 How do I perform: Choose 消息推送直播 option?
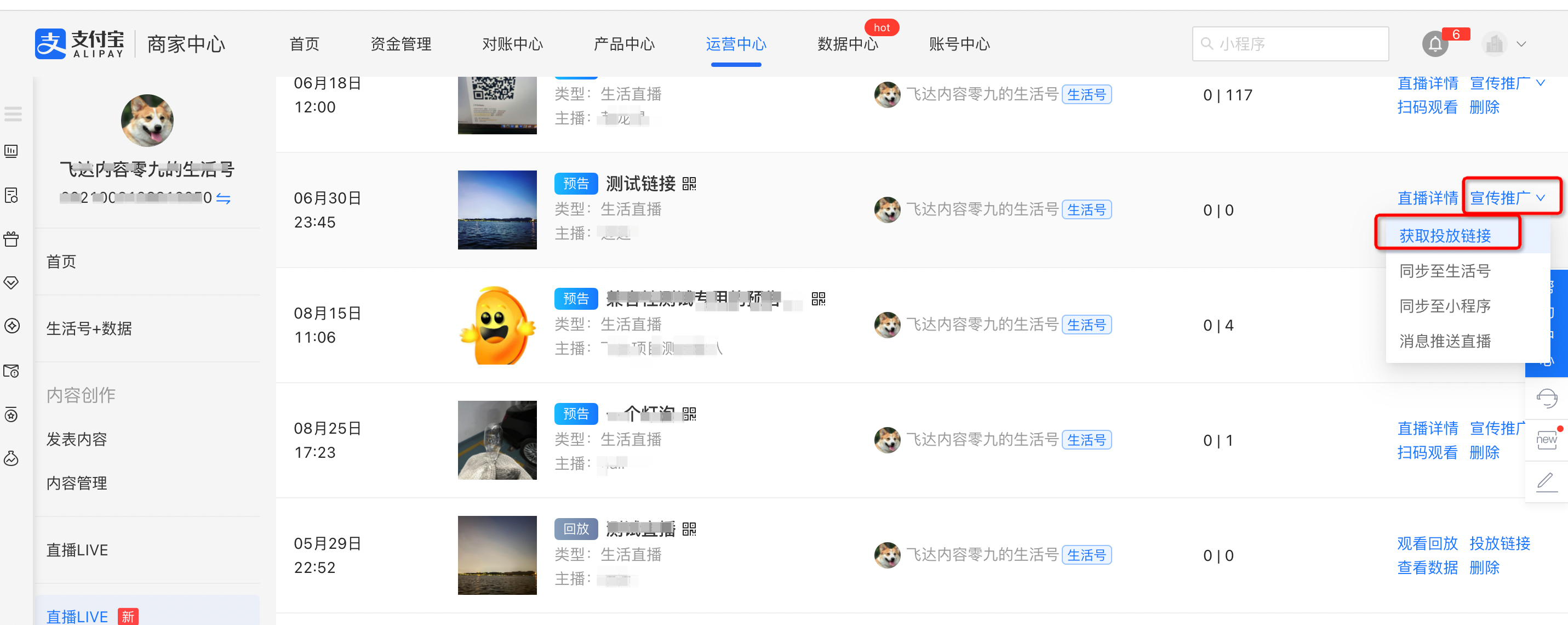1445,341
